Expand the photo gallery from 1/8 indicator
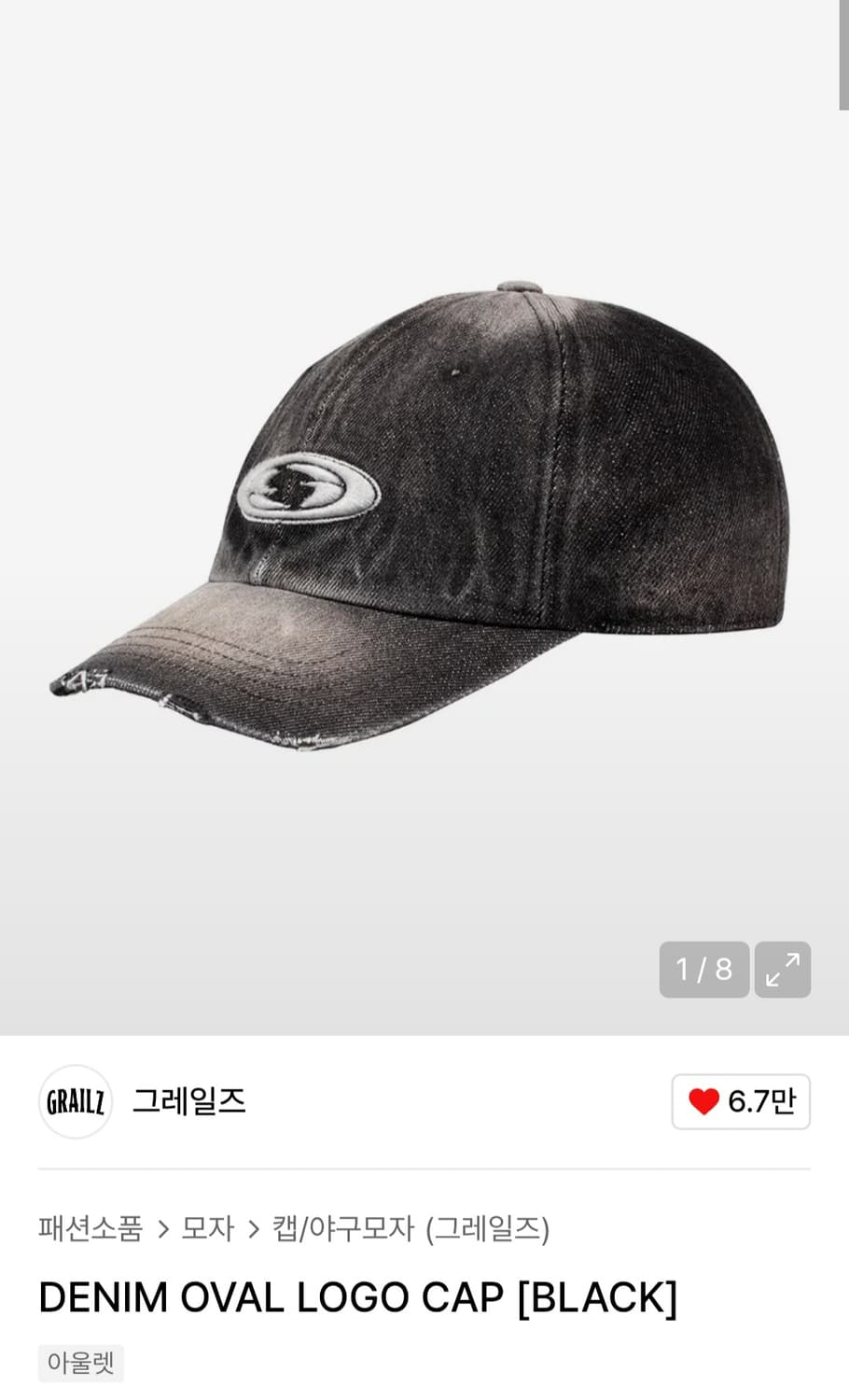849x1400 pixels. (x=704, y=969)
